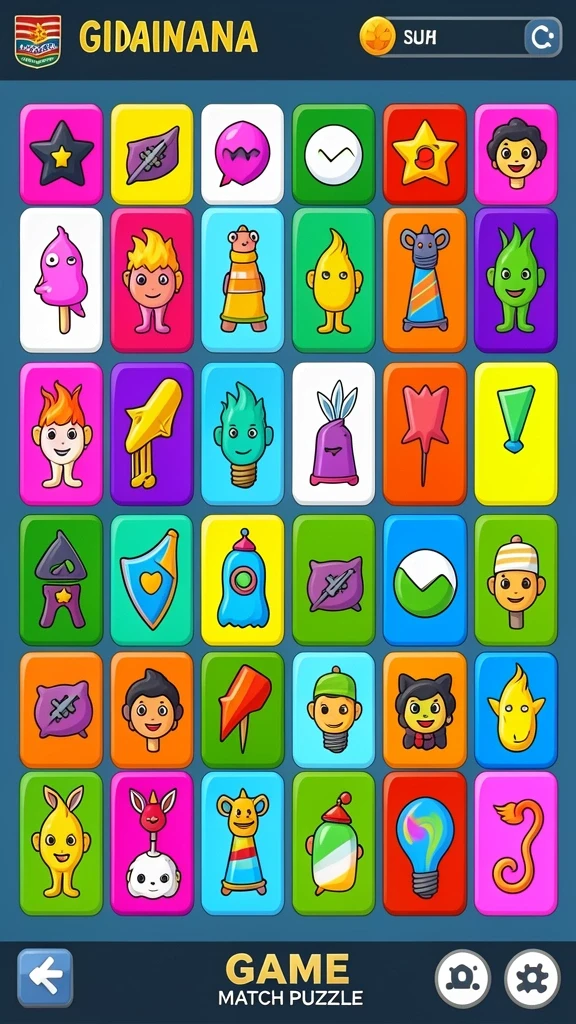The image size is (576, 1024).
Task: Select the blue rocket tile on yellow
Action: tap(242, 580)
